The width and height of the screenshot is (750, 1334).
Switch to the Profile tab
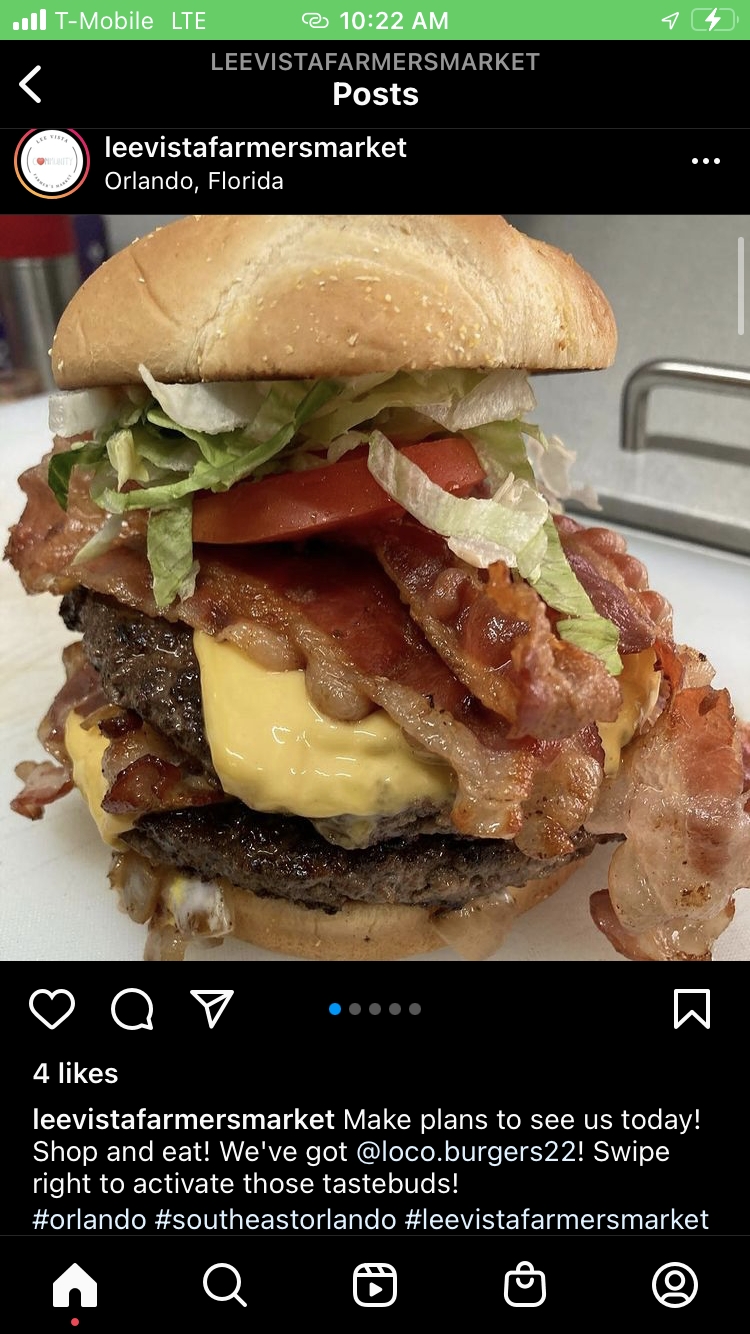pyautogui.click(x=675, y=1285)
